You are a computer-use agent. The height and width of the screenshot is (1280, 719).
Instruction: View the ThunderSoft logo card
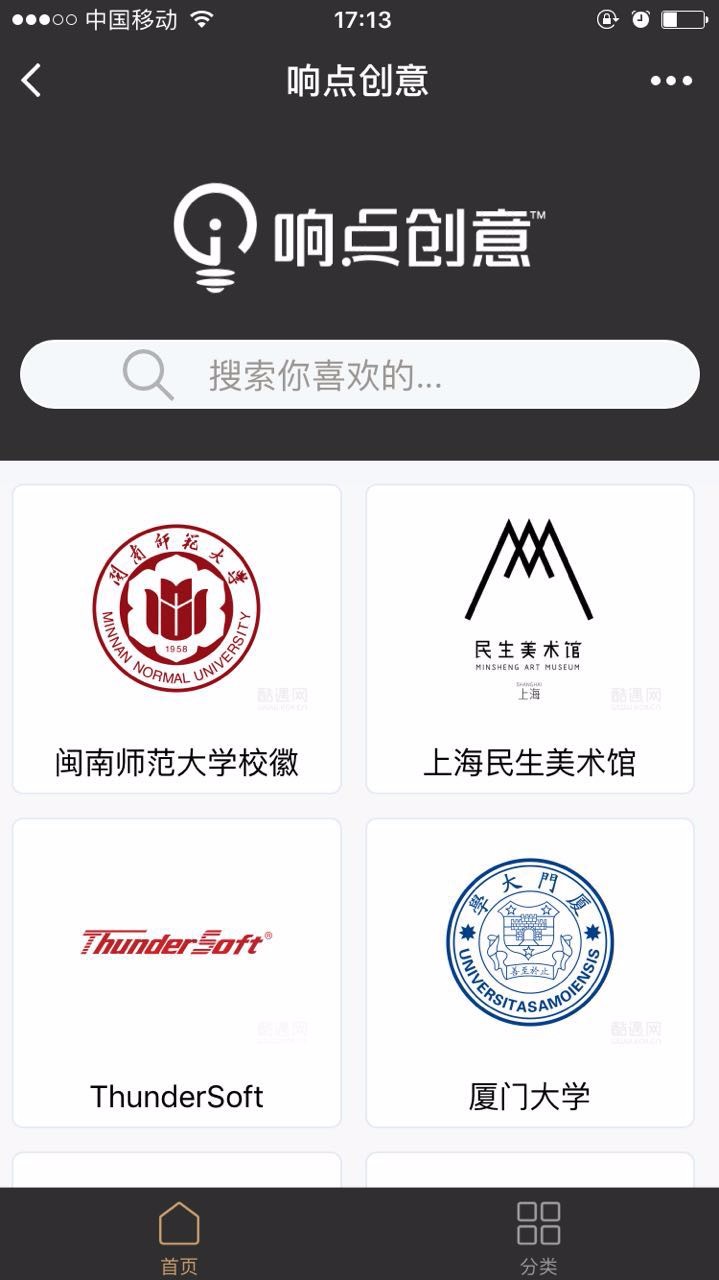point(177,972)
